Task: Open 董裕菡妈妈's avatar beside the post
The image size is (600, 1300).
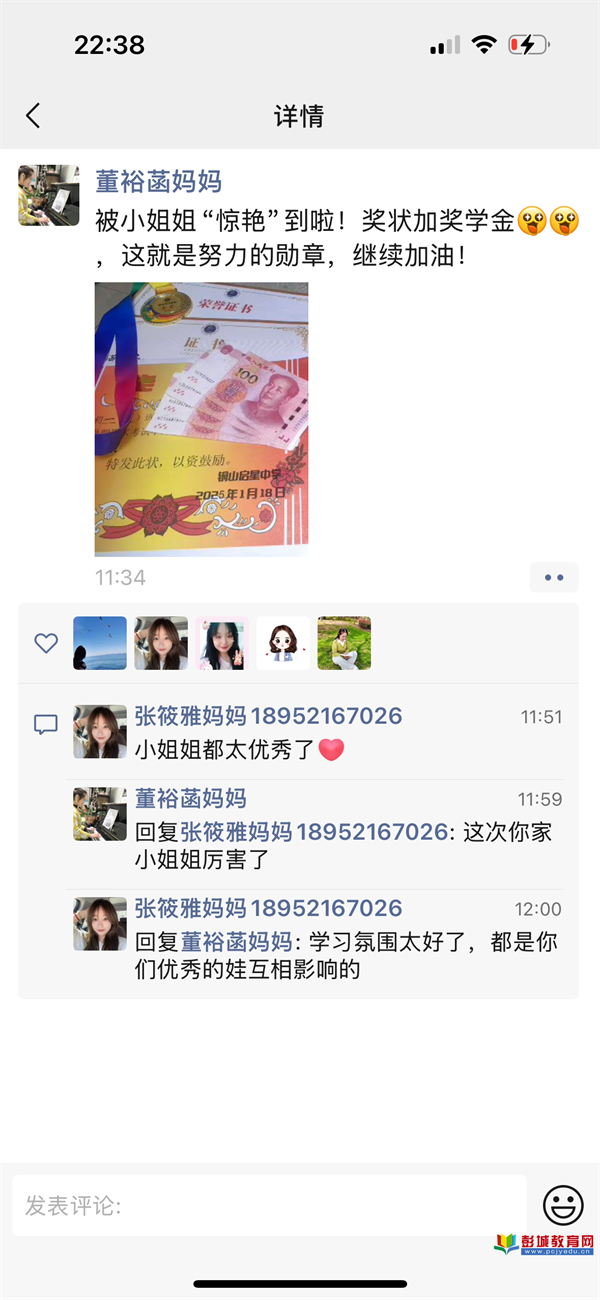Action: [49, 195]
